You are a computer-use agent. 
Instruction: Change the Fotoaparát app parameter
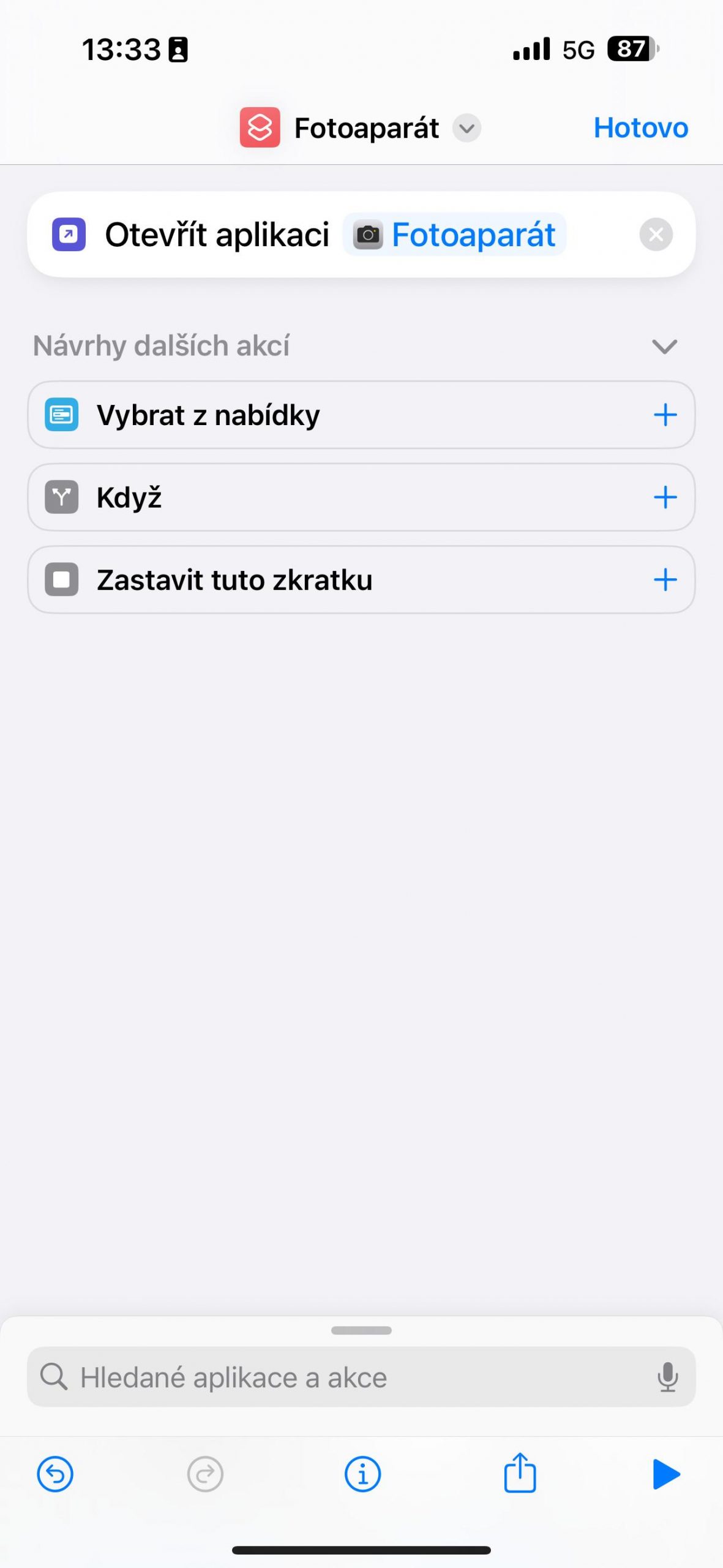click(x=454, y=235)
